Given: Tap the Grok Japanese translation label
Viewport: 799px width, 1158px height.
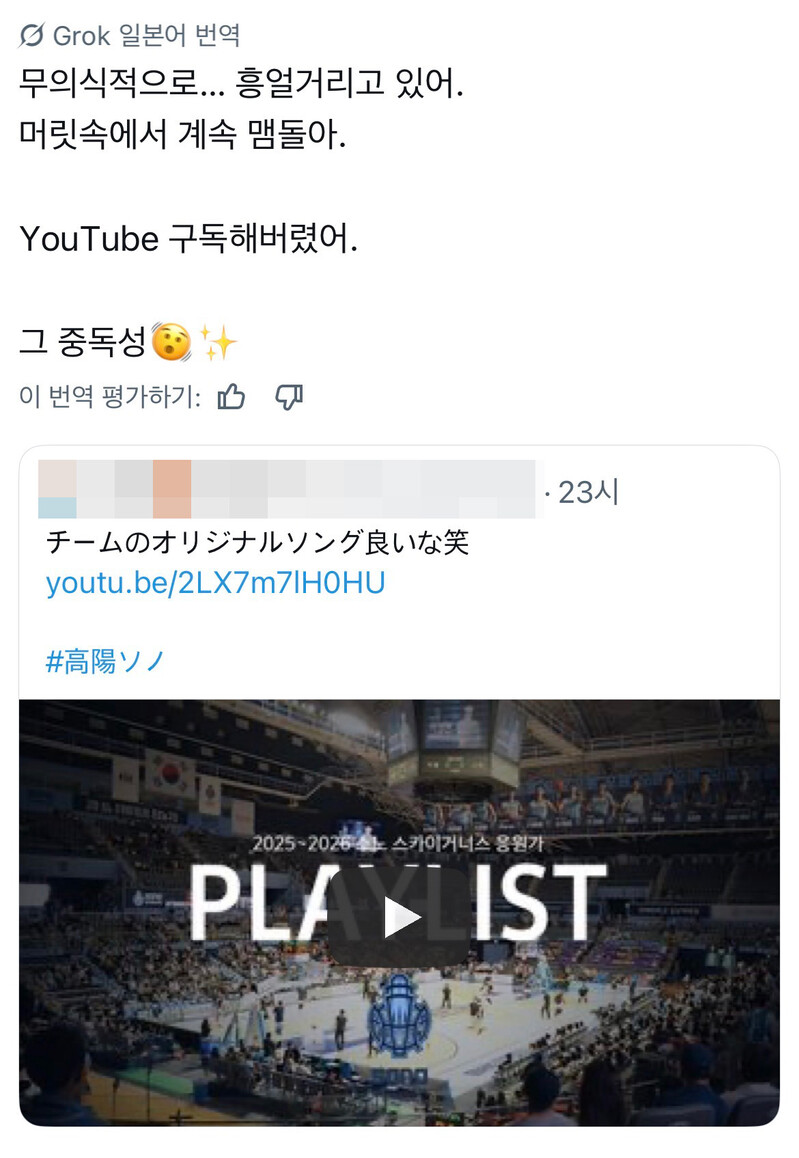Looking at the screenshot, I should tap(130, 35).
